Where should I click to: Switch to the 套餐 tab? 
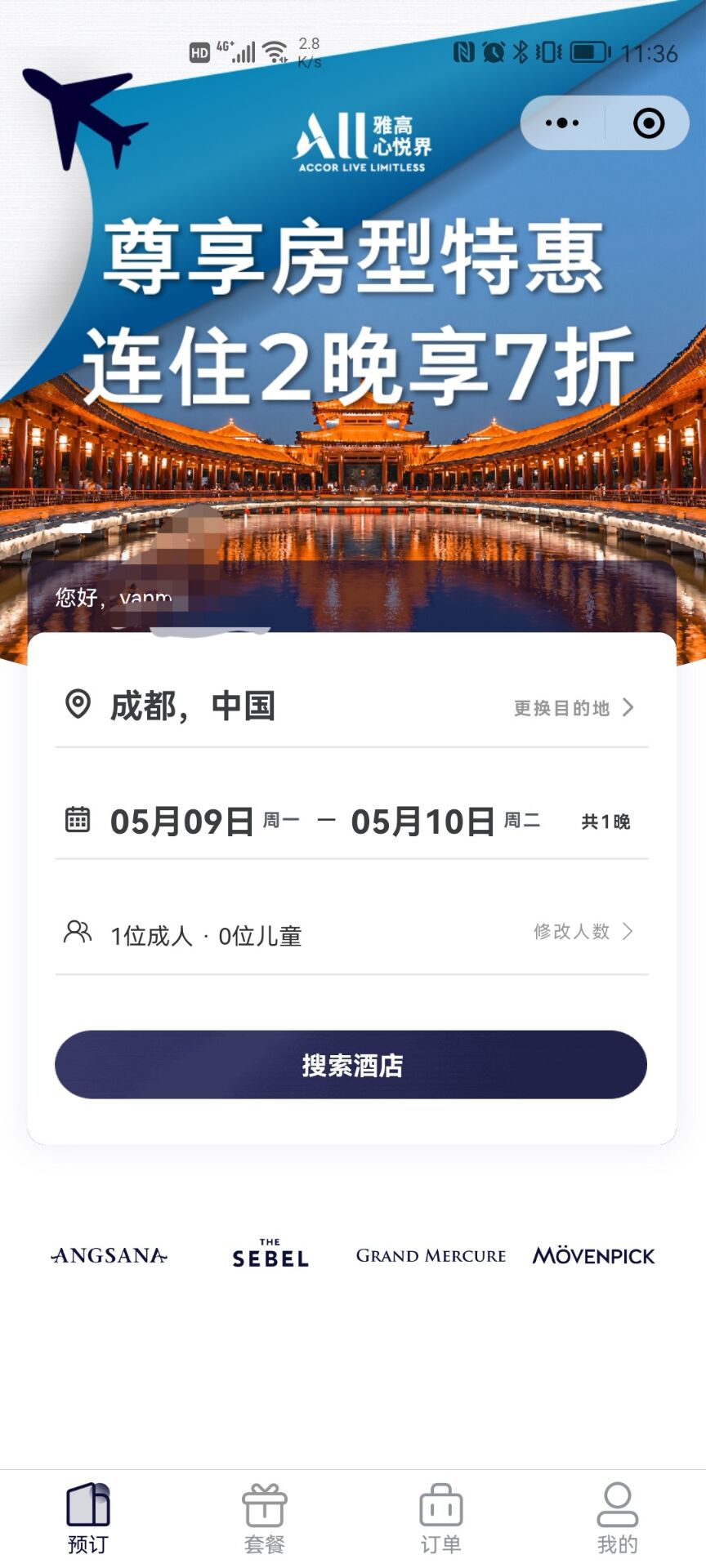264,1519
